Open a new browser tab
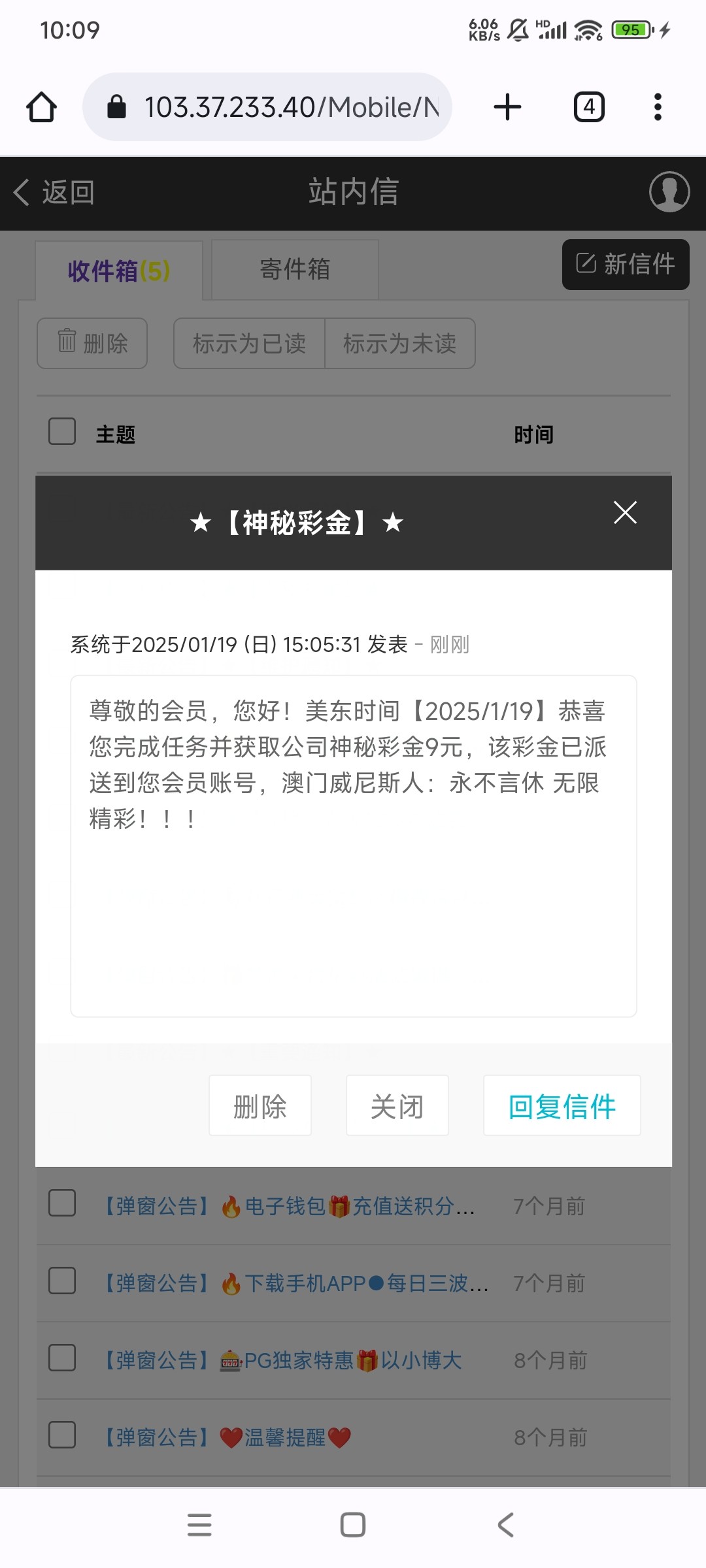The height and width of the screenshot is (1568, 706). click(x=507, y=107)
